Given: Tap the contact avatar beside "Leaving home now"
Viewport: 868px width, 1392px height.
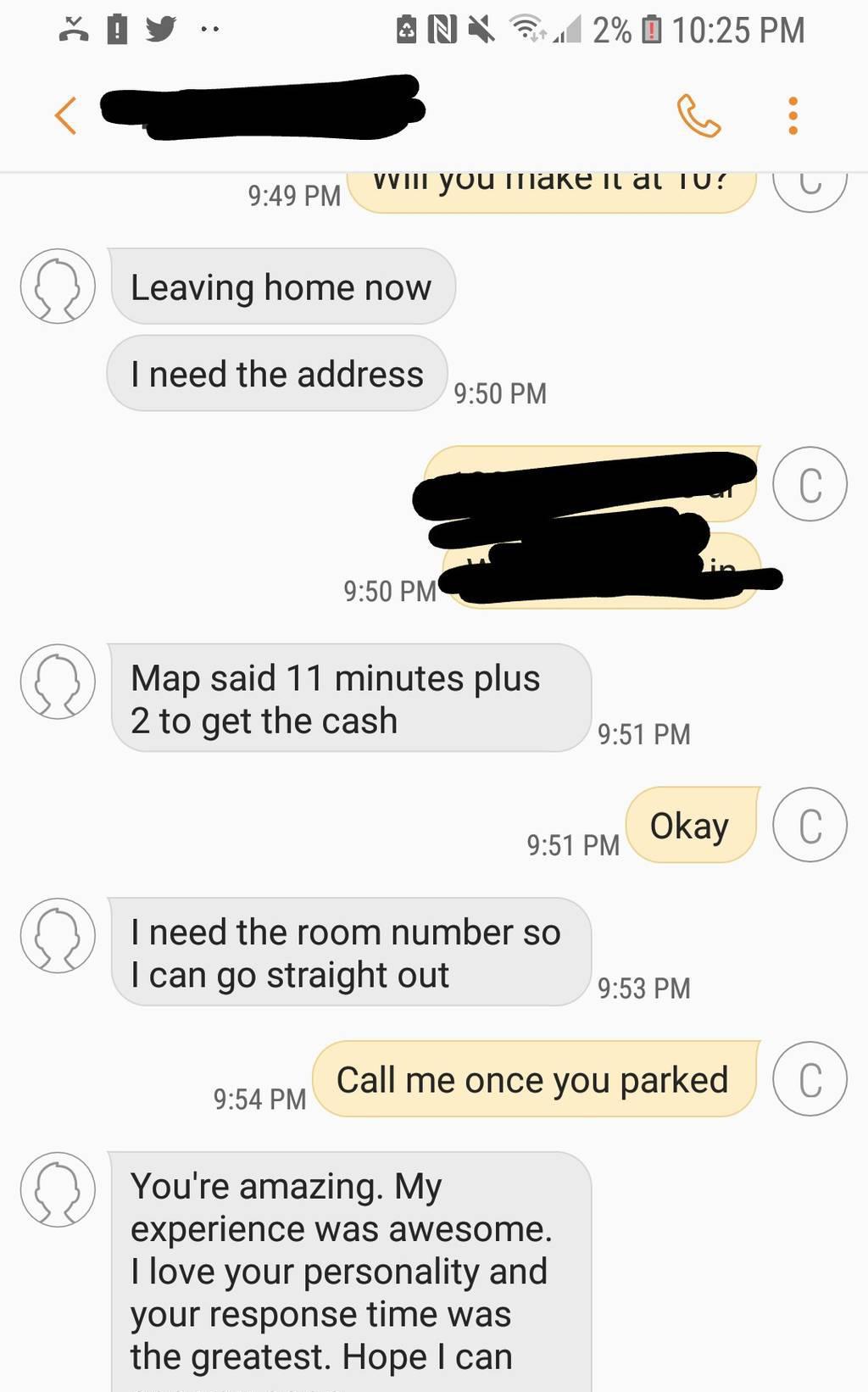Looking at the screenshot, I should 58,286.
